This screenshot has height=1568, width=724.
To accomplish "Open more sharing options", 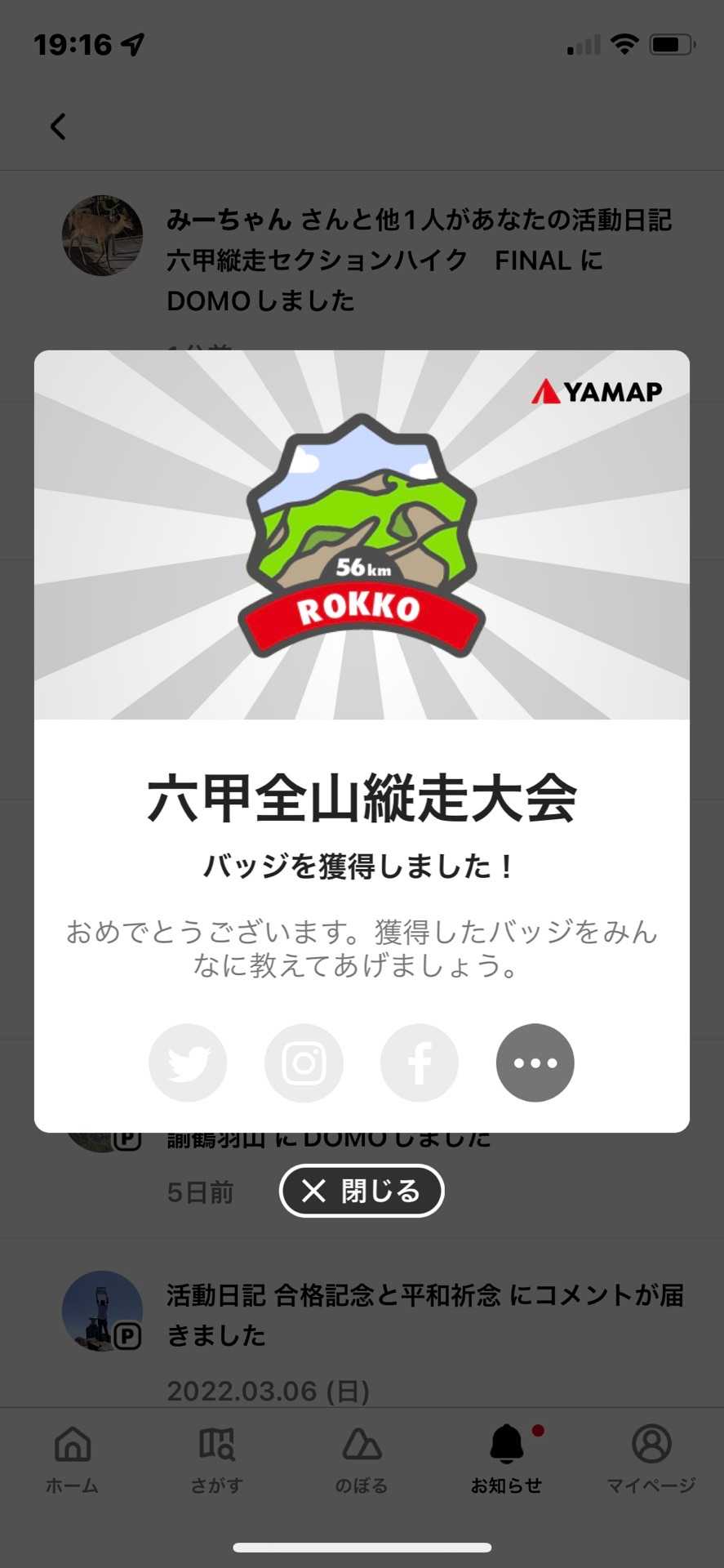I will (535, 1062).
